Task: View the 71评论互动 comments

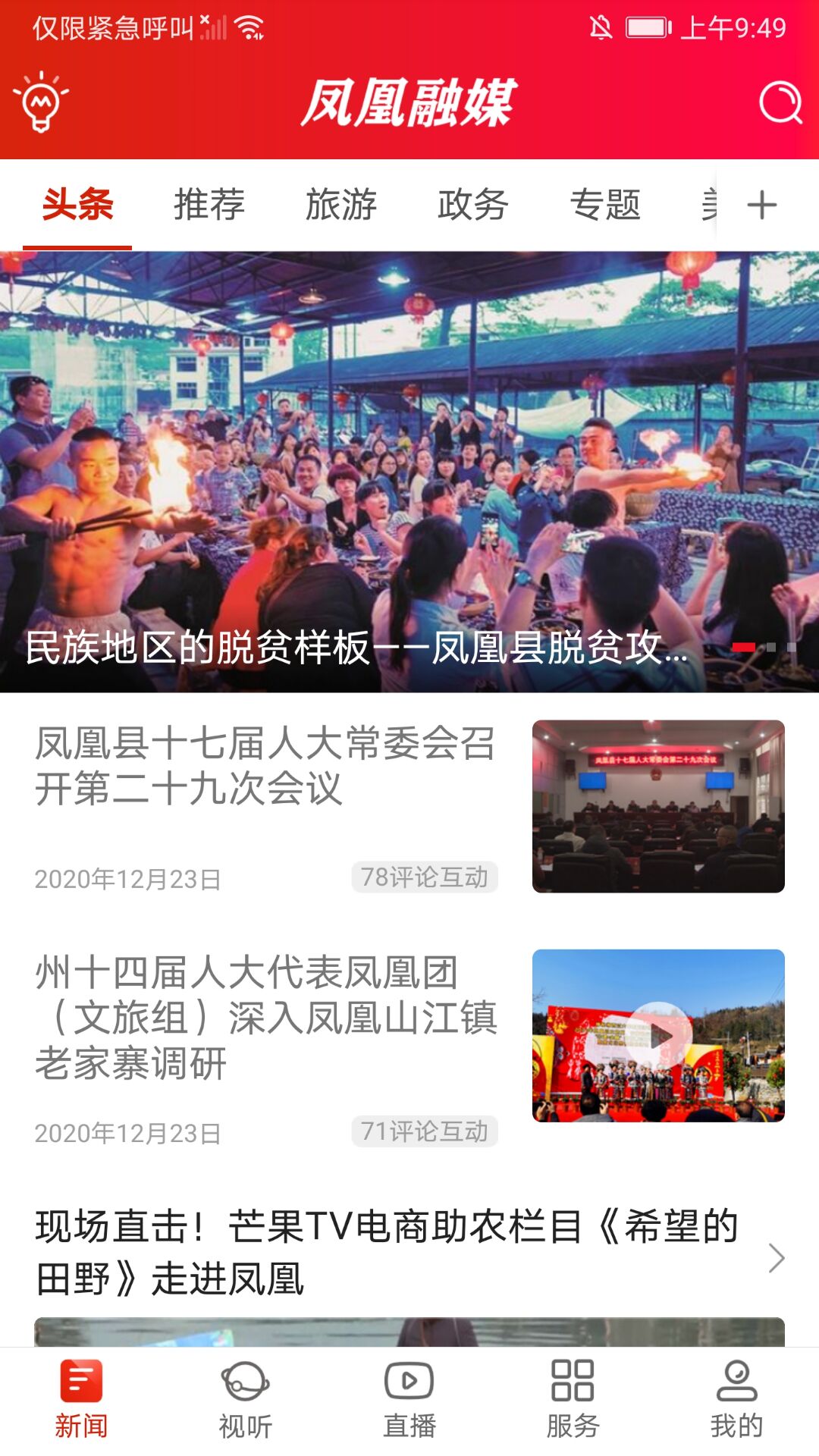Action: [425, 1131]
